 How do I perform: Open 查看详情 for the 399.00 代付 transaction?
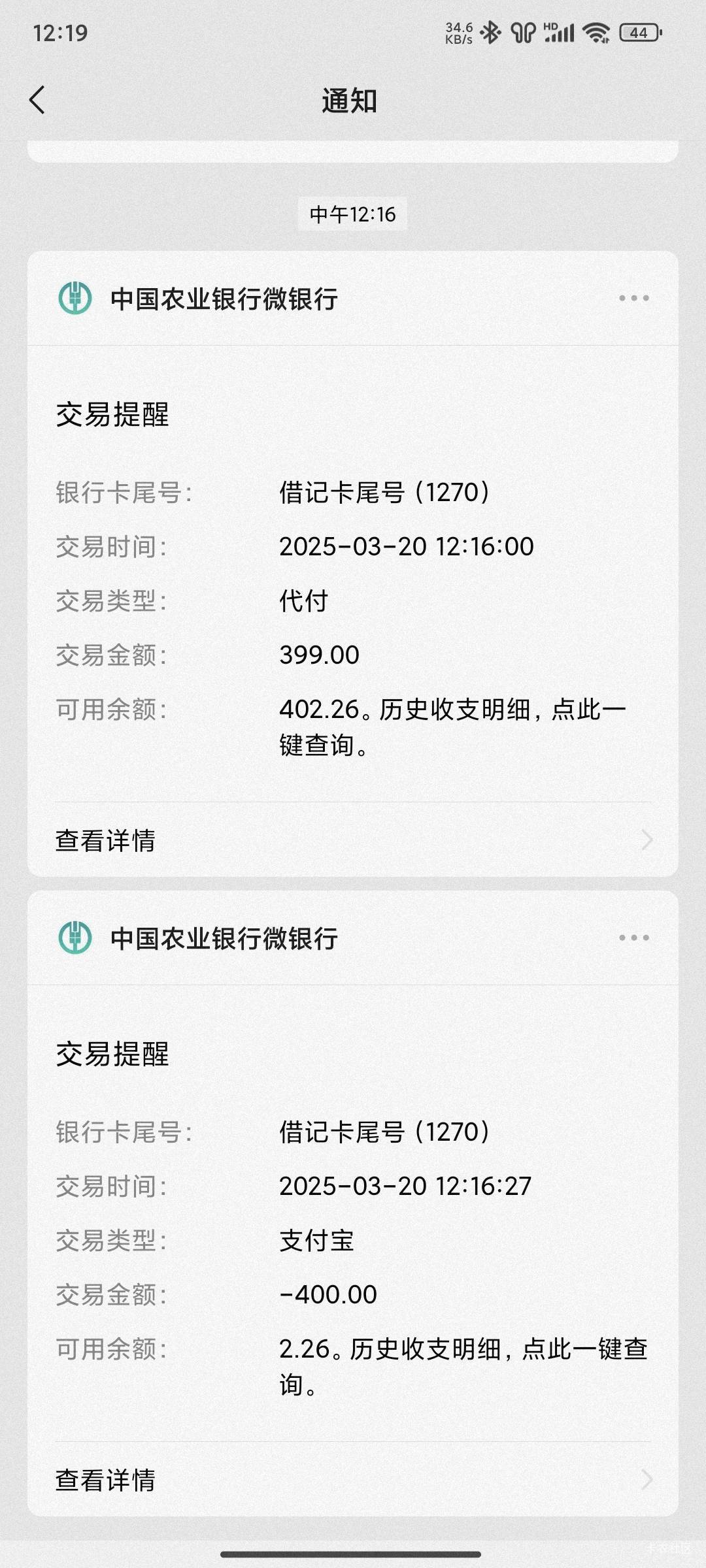click(x=353, y=840)
